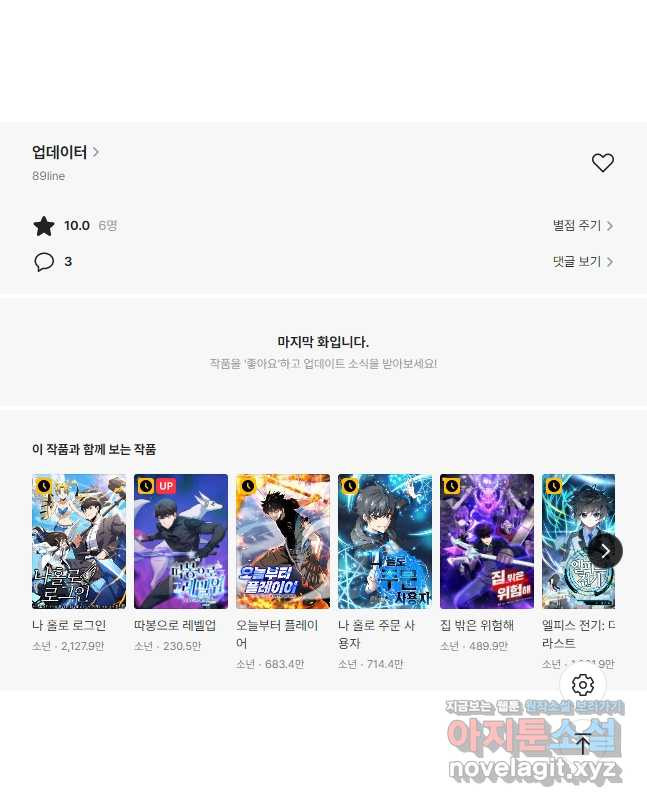Viewport: 647px width, 807px height.
Task: Open the 업데이터 series page
Action: [65, 153]
